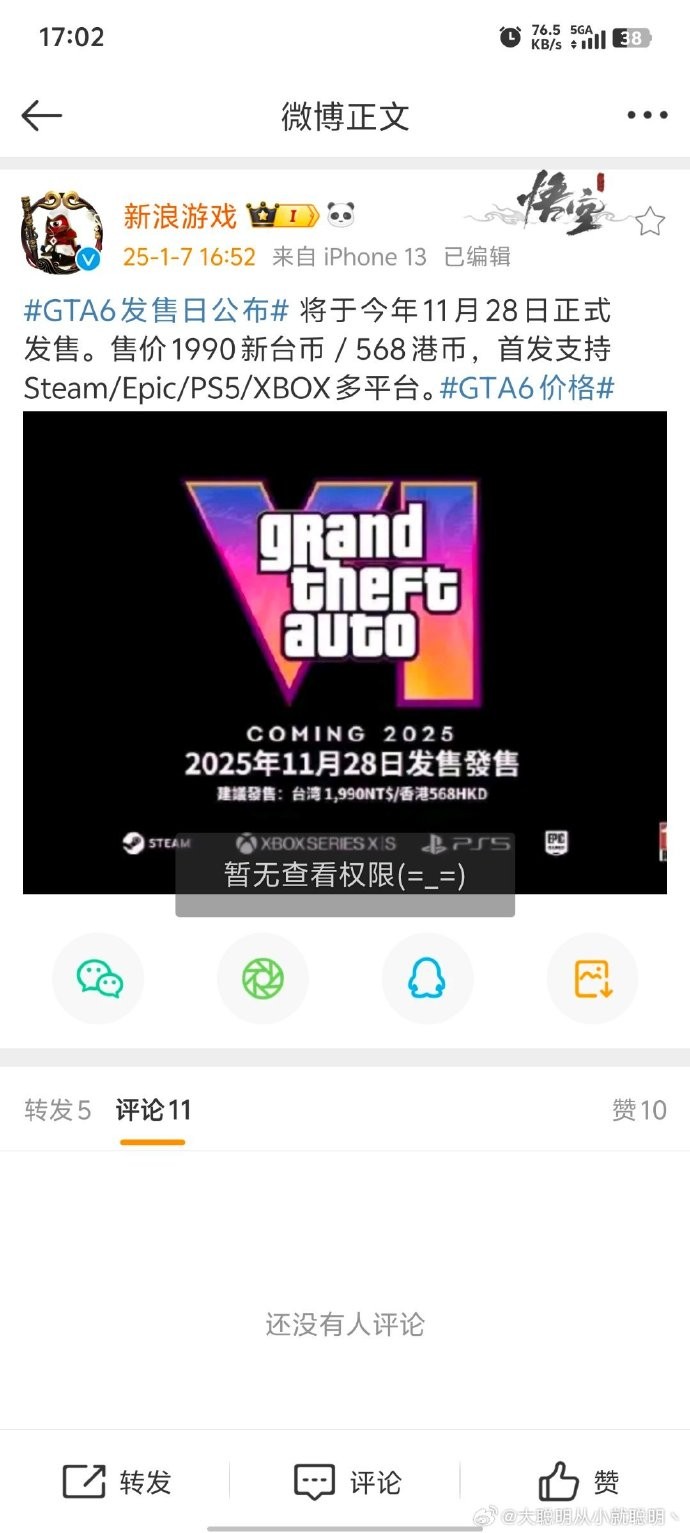Open the #GTA6发售日公布# hashtag
This screenshot has height=1533, width=690.
coord(156,310)
